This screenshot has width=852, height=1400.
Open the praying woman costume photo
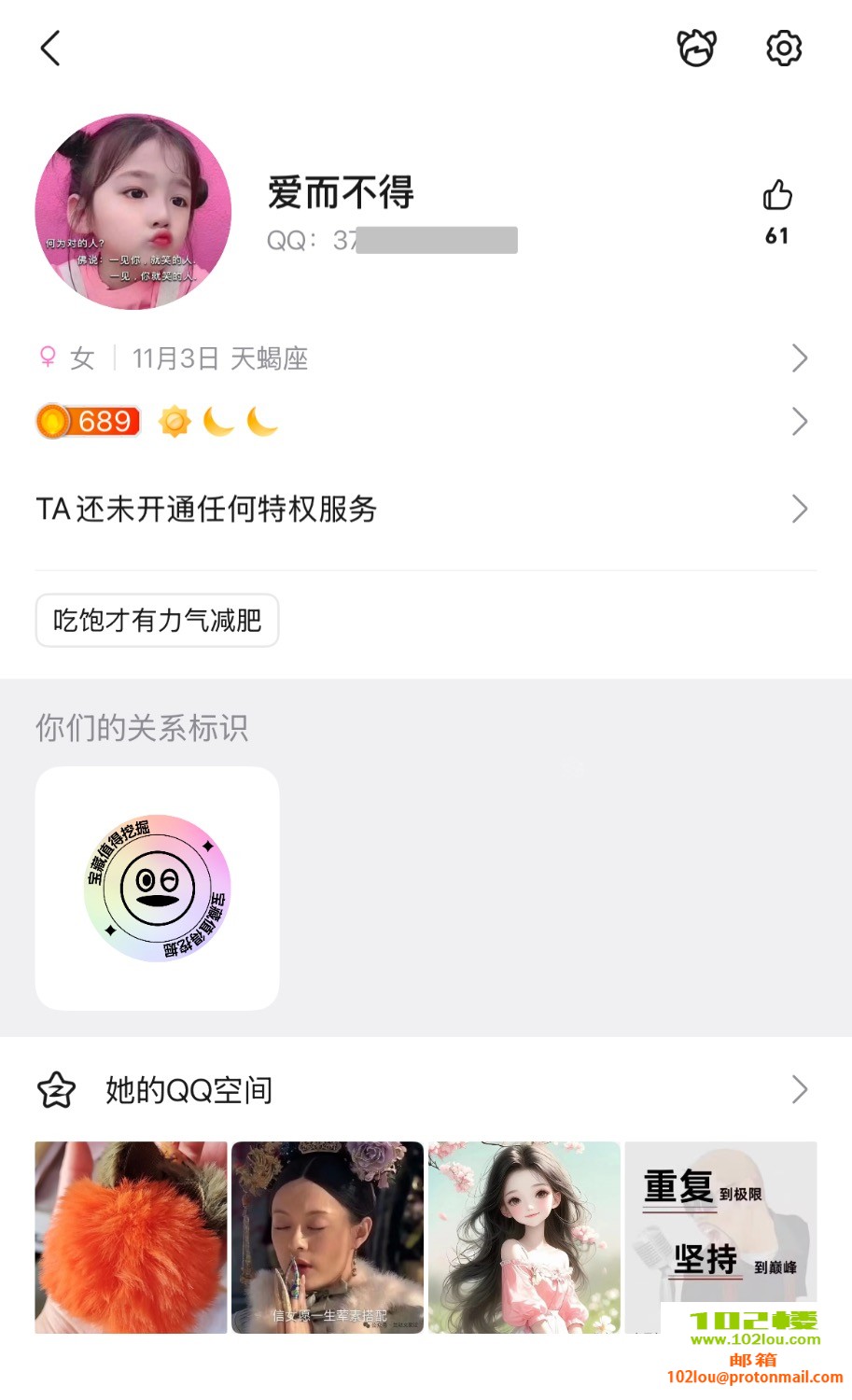click(x=328, y=1238)
